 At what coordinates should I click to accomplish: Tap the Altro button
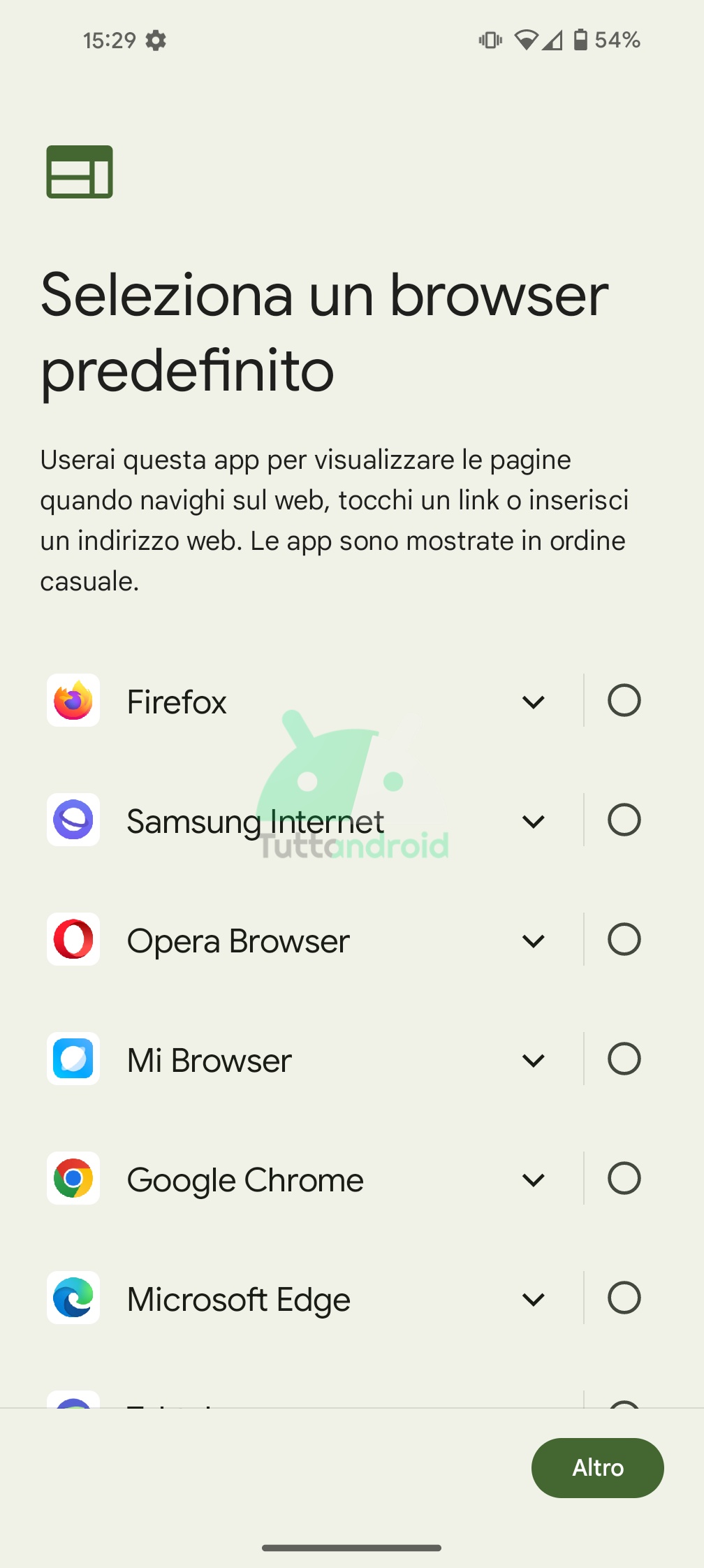coord(598,1467)
